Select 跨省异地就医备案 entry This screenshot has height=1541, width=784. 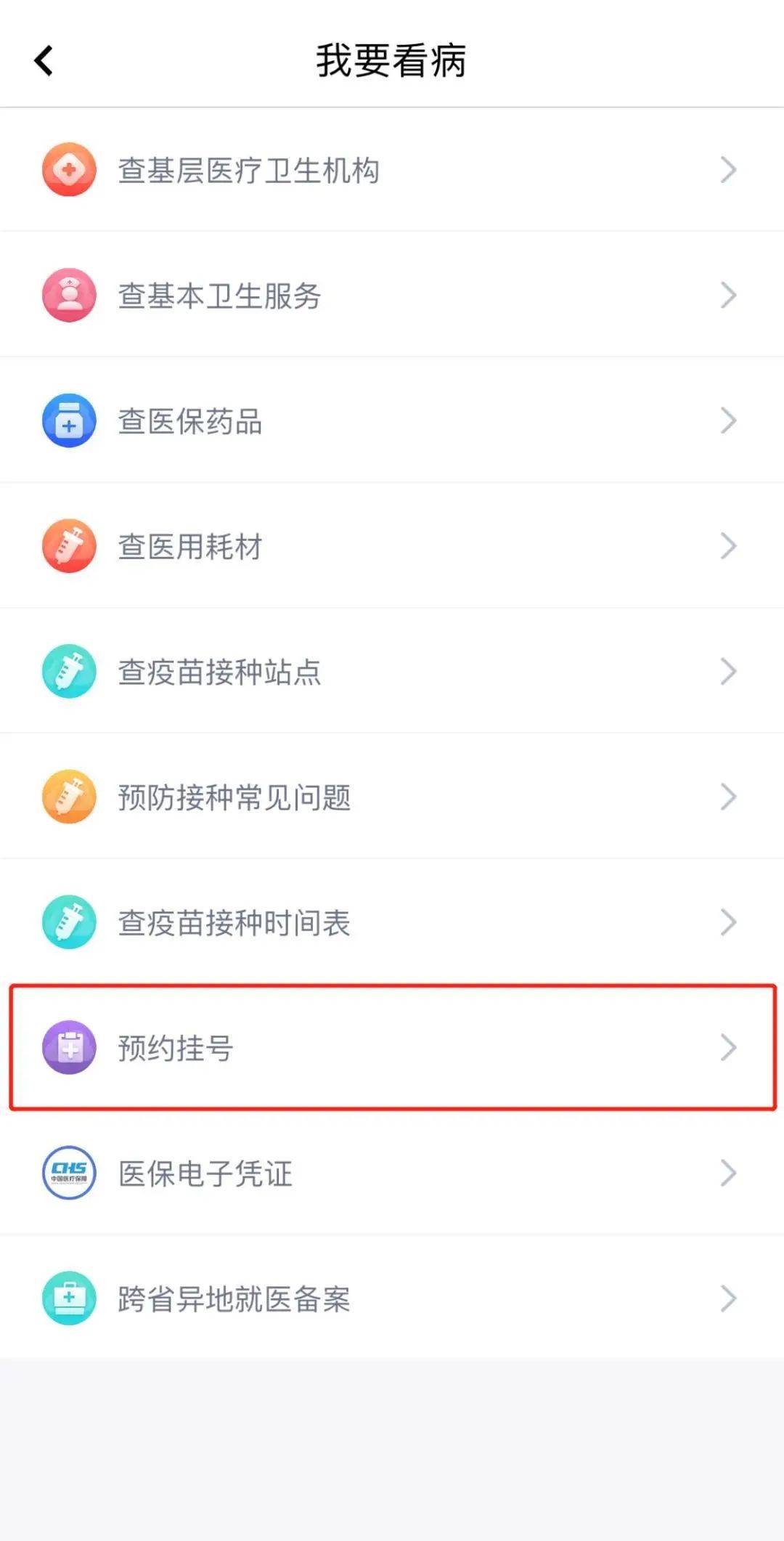(392, 1298)
